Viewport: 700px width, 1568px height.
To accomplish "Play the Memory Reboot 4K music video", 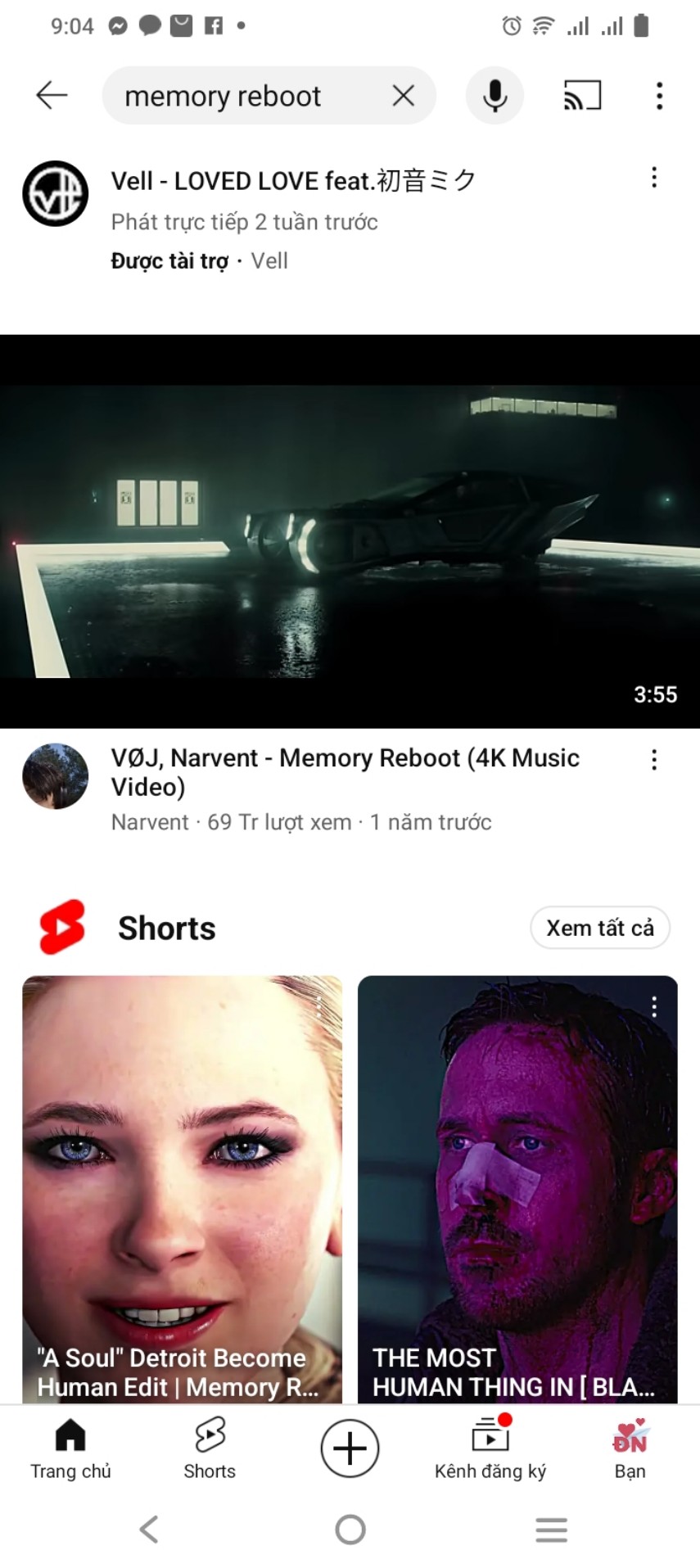I will [x=350, y=531].
